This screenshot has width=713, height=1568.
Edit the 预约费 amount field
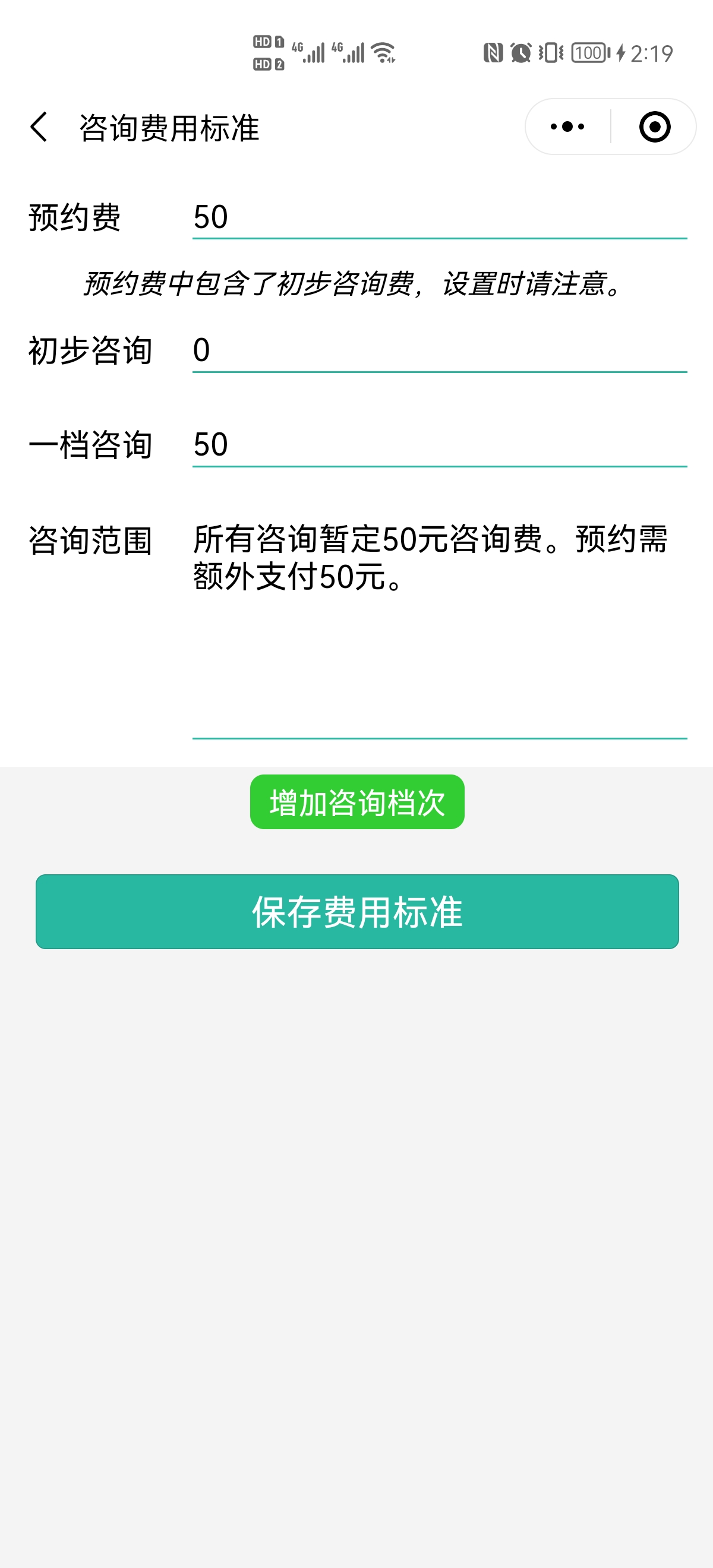(439, 217)
